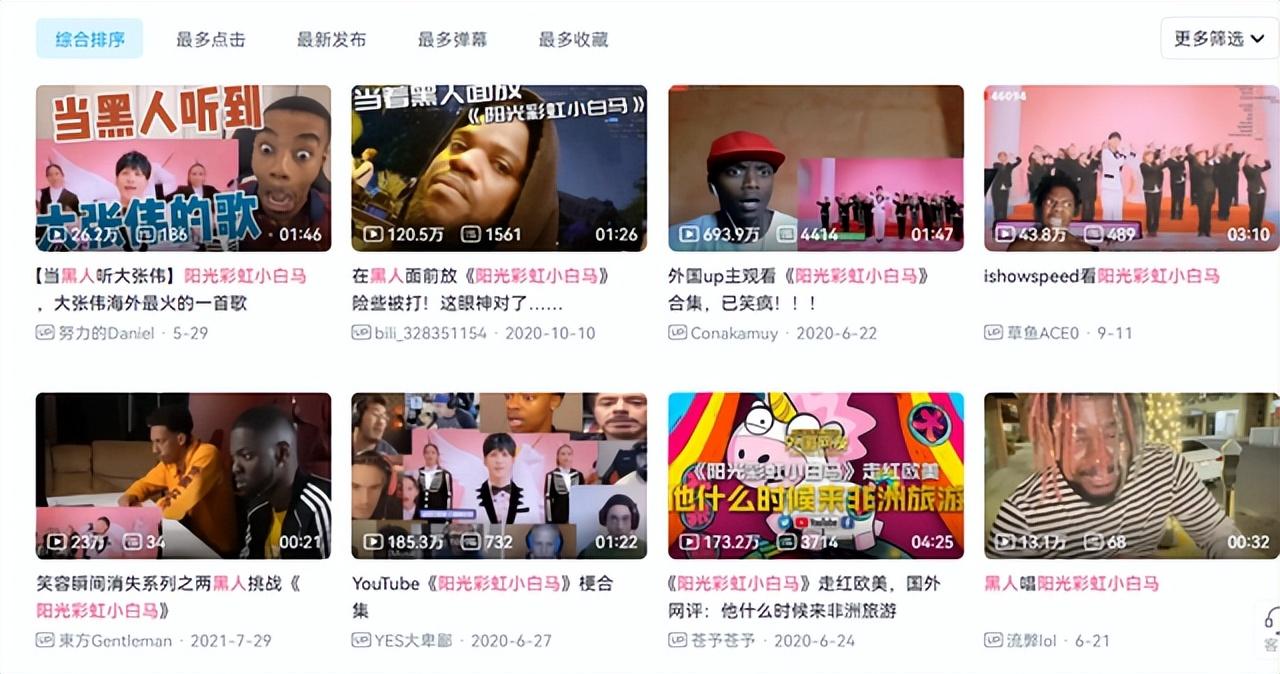Sort videos by 最多收藏
The width and height of the screenshot is (1280, 674).
[573, 39]
